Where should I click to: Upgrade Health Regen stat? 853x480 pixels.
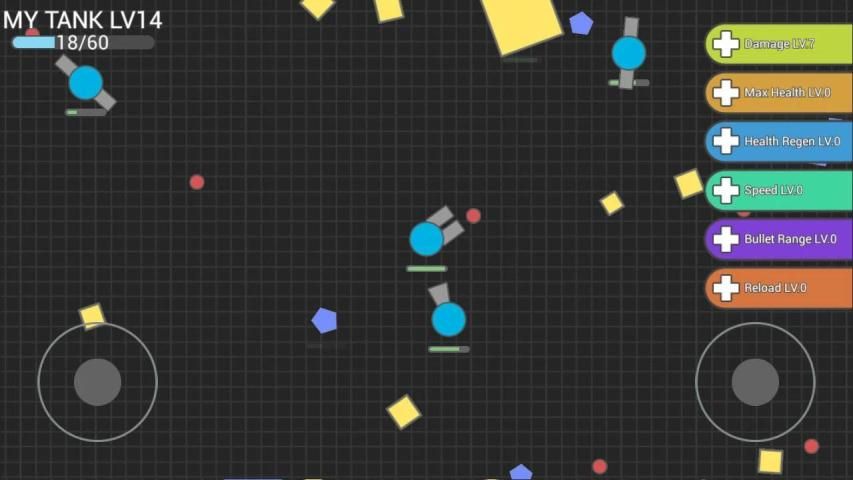click(x=727, y=142)
